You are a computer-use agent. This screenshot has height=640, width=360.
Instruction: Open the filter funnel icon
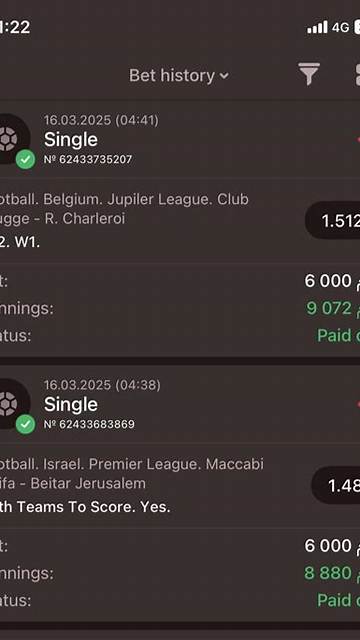click(309, 74)
